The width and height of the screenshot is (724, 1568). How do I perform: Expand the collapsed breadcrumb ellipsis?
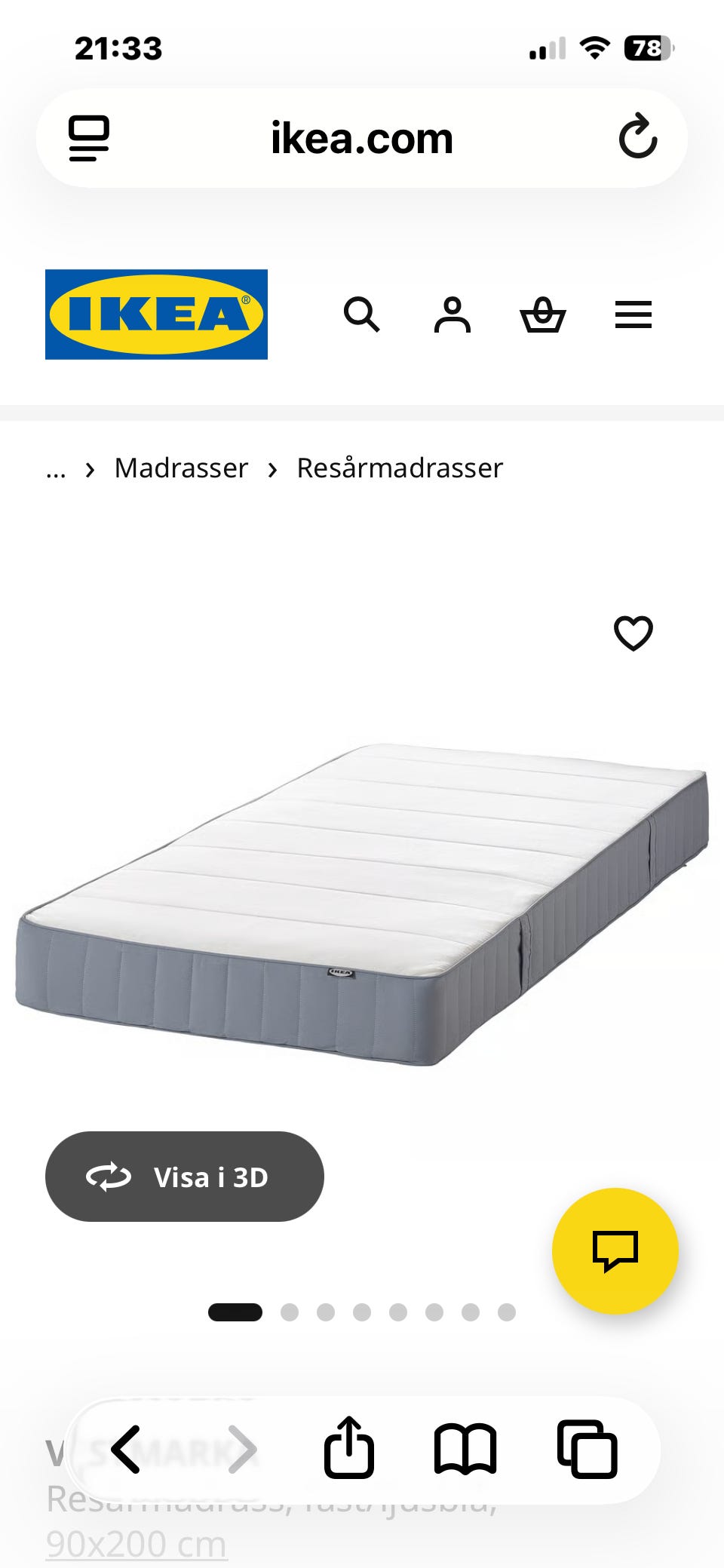56,471
